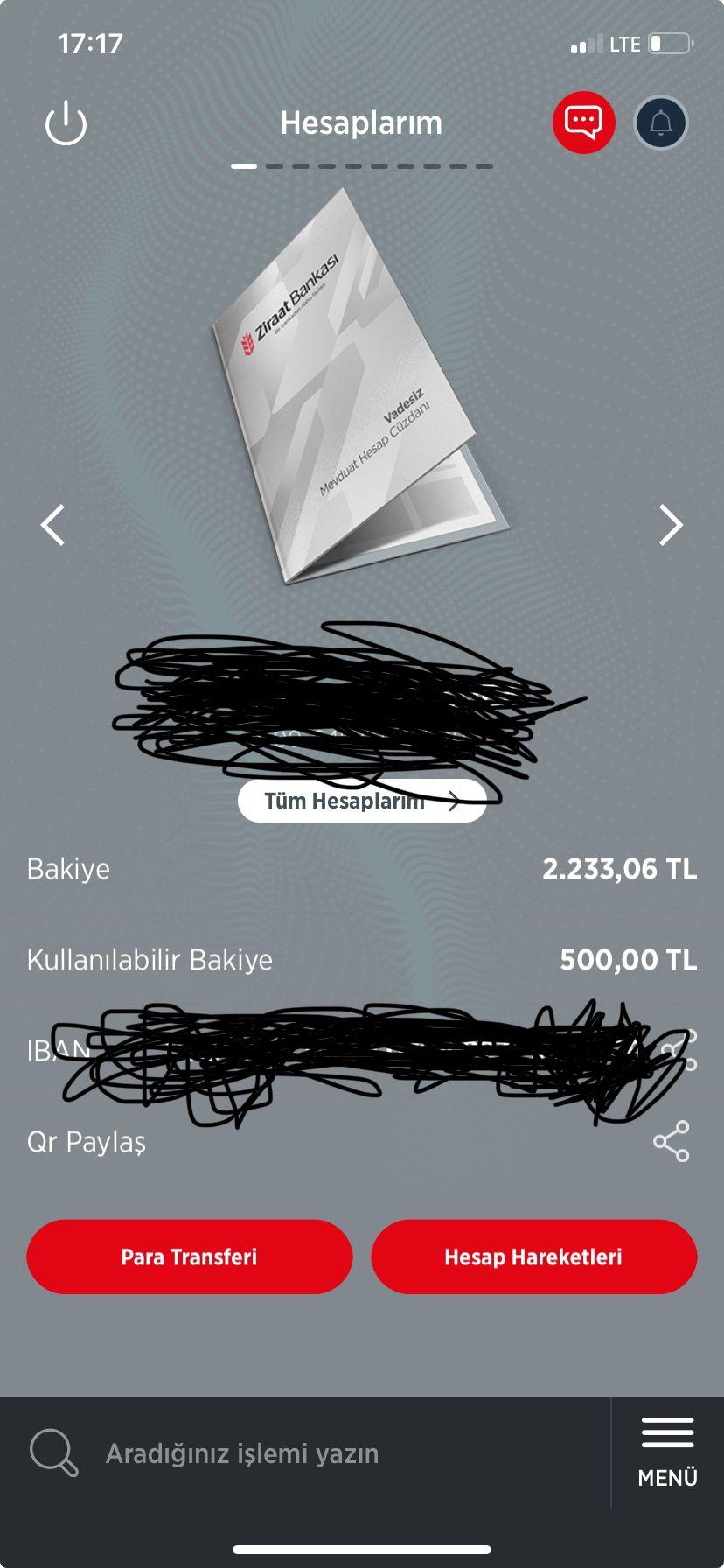Tap the logout power icon

[66, 122]
